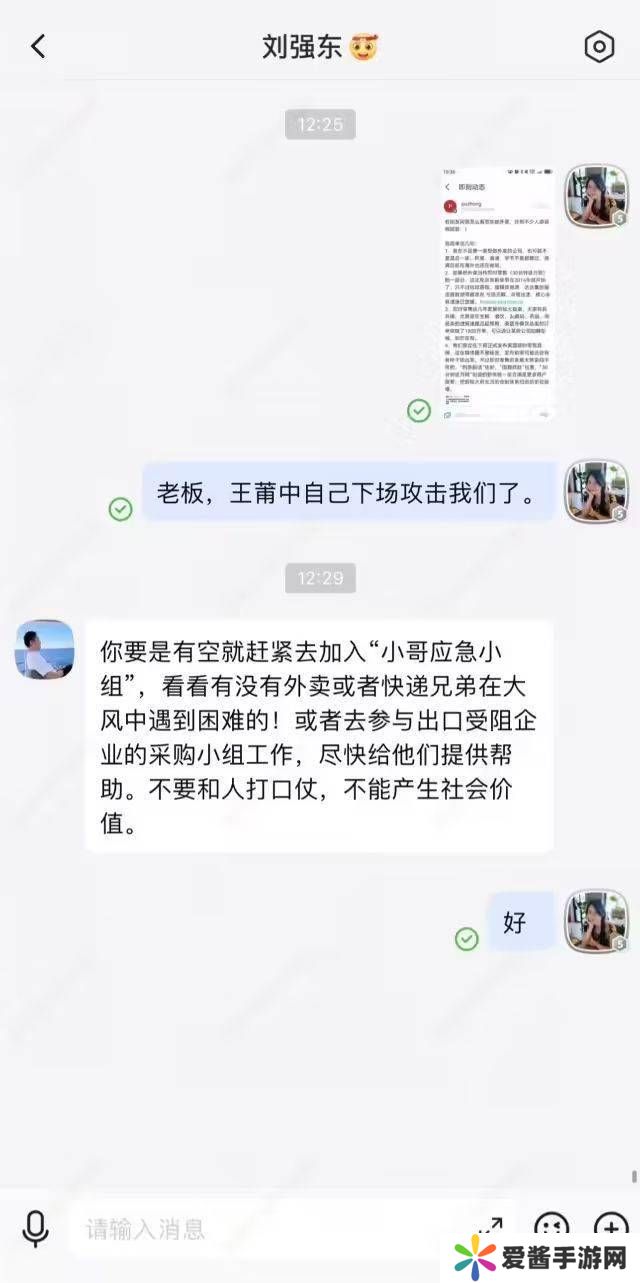Open the emoji picker

[x=551, y=1226]
